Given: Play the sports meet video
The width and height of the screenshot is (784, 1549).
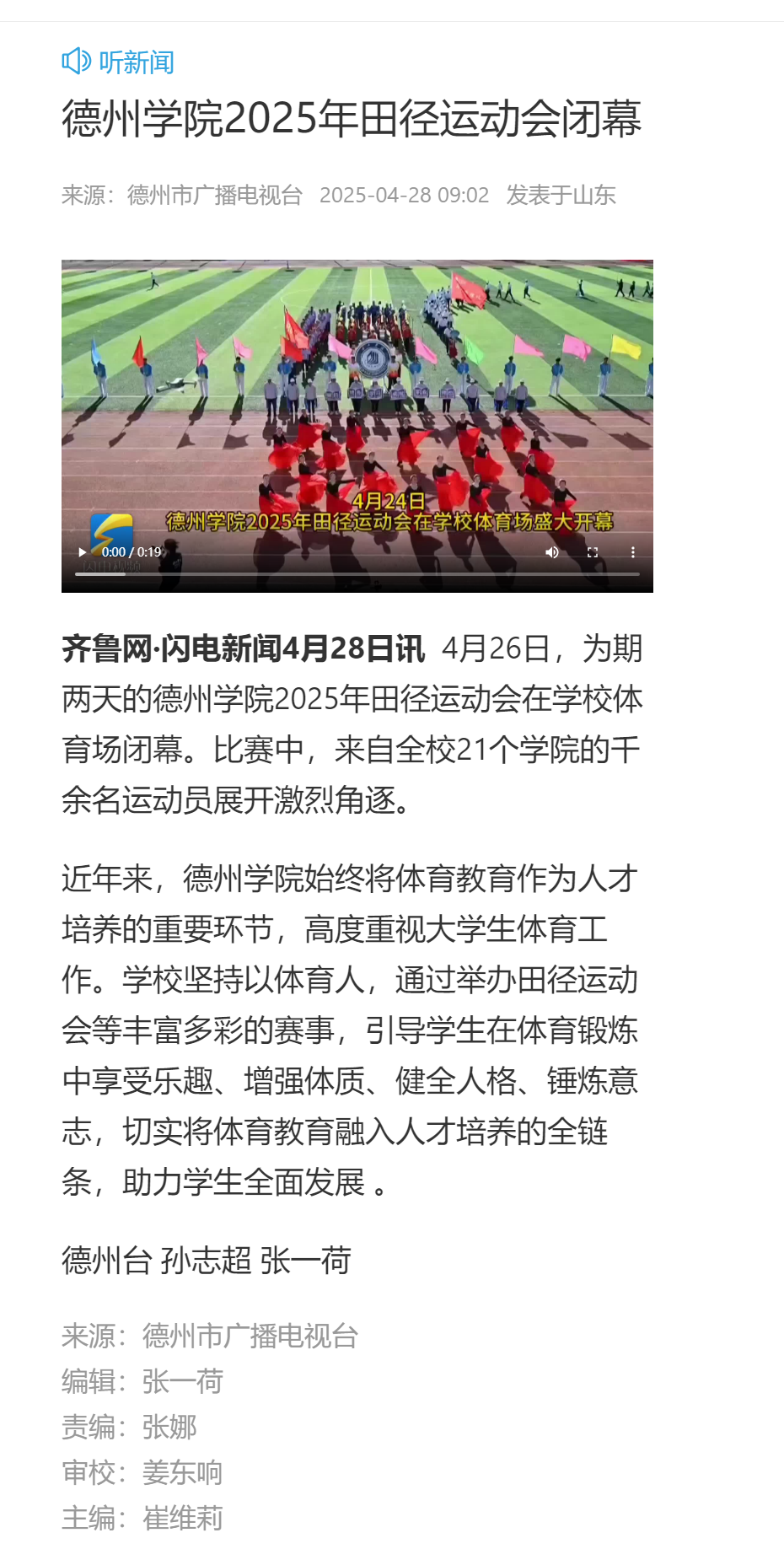Looking at the screenshot, I should (x=82, y=552).
